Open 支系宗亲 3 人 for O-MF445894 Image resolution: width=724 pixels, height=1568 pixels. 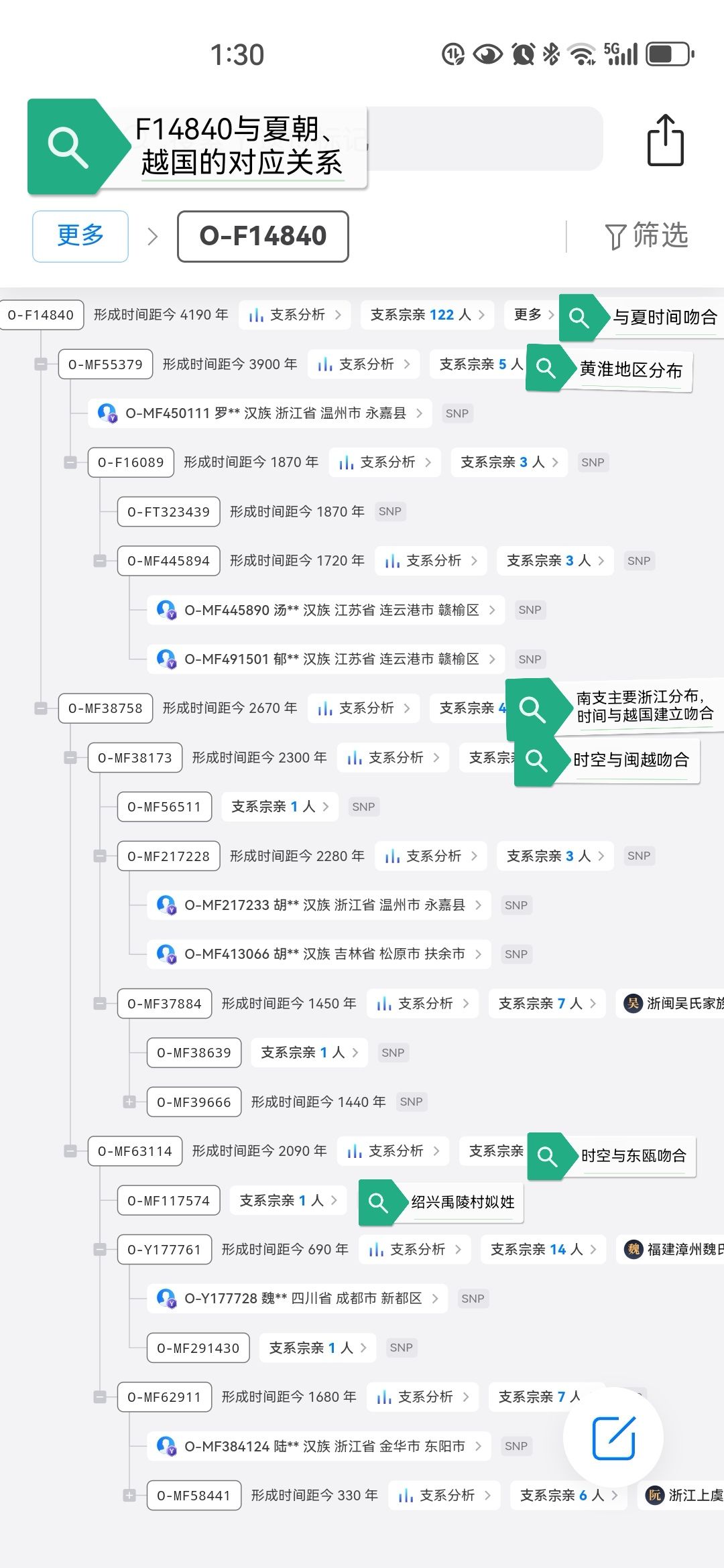click(555, 561)
